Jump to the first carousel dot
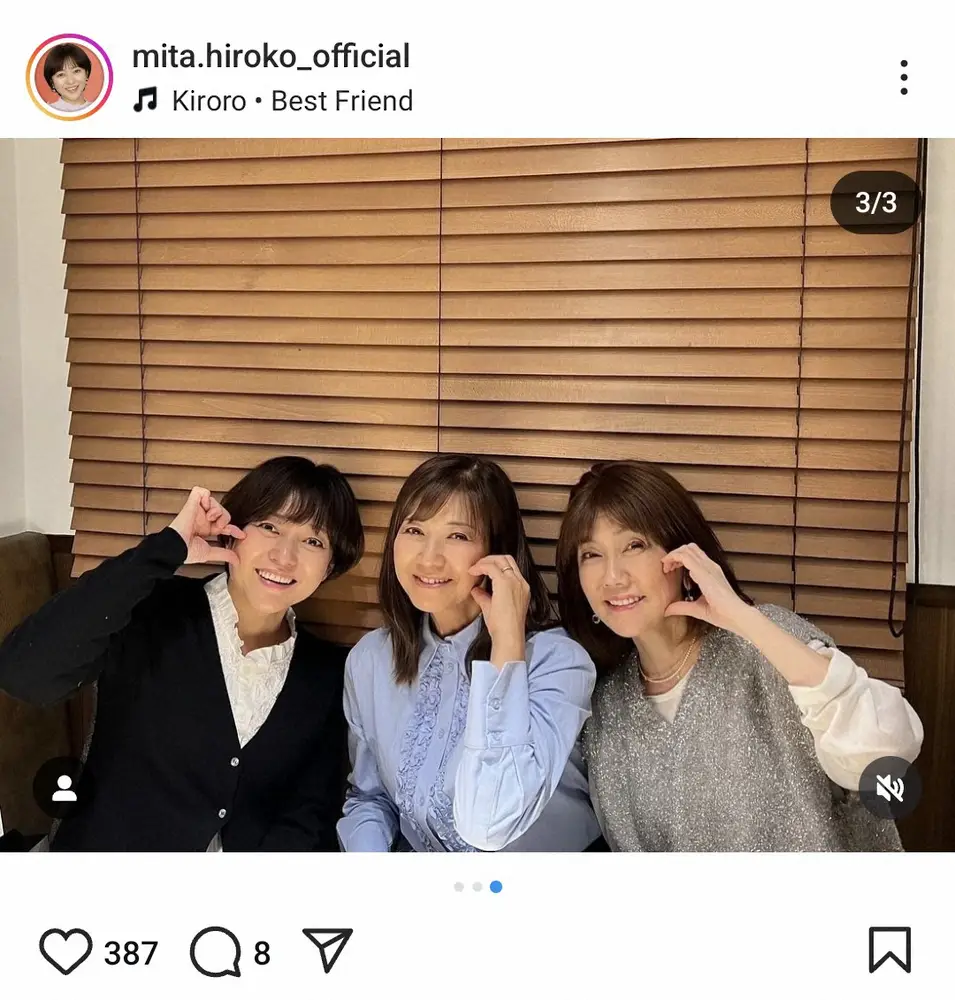The height and width of the screenshot is (1000, 955). click(458, 884)
